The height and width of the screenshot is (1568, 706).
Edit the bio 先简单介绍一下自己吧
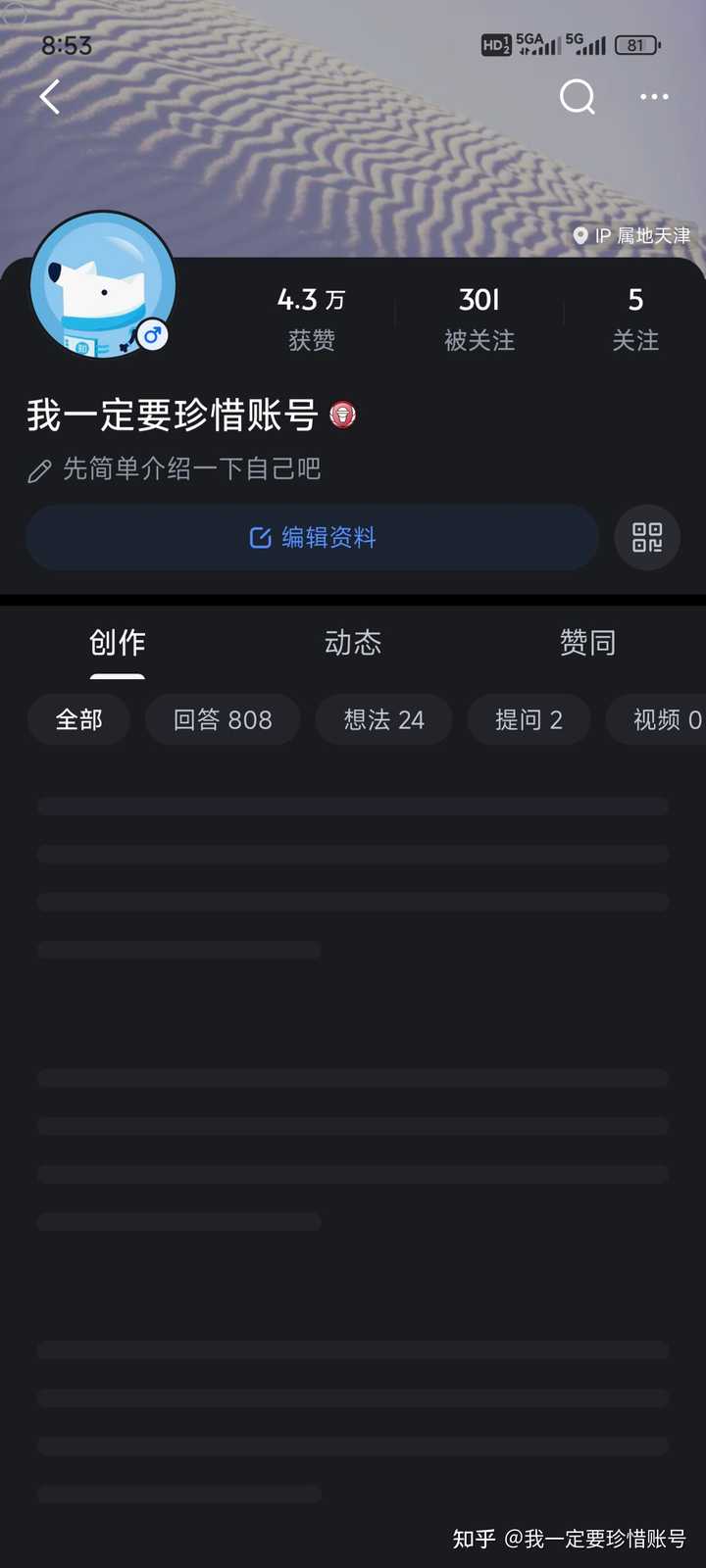tap(175, 469)
